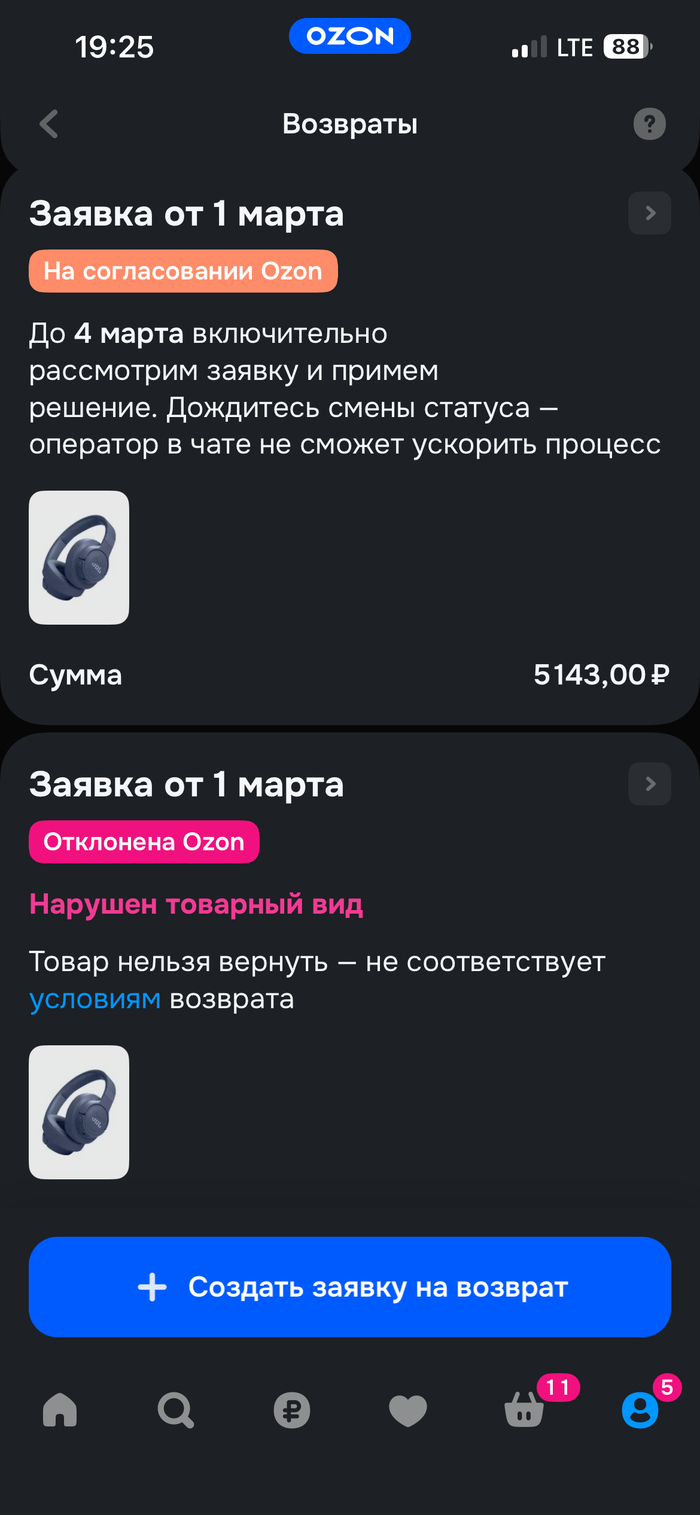View headphones in the request under review

(79, 557)
